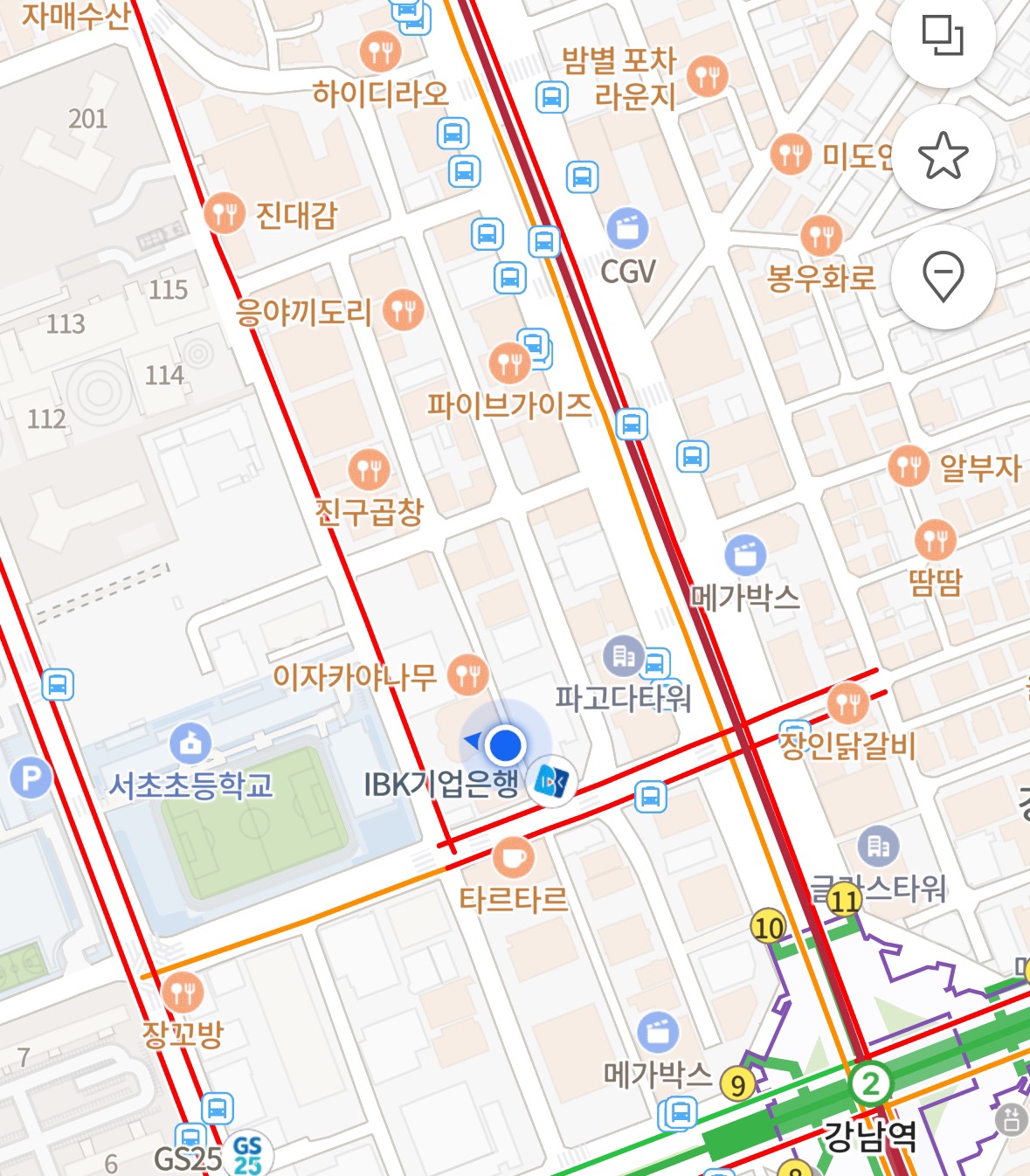
Task: Select the 파고다타워 building marker
Action: (x=623, y=656)
